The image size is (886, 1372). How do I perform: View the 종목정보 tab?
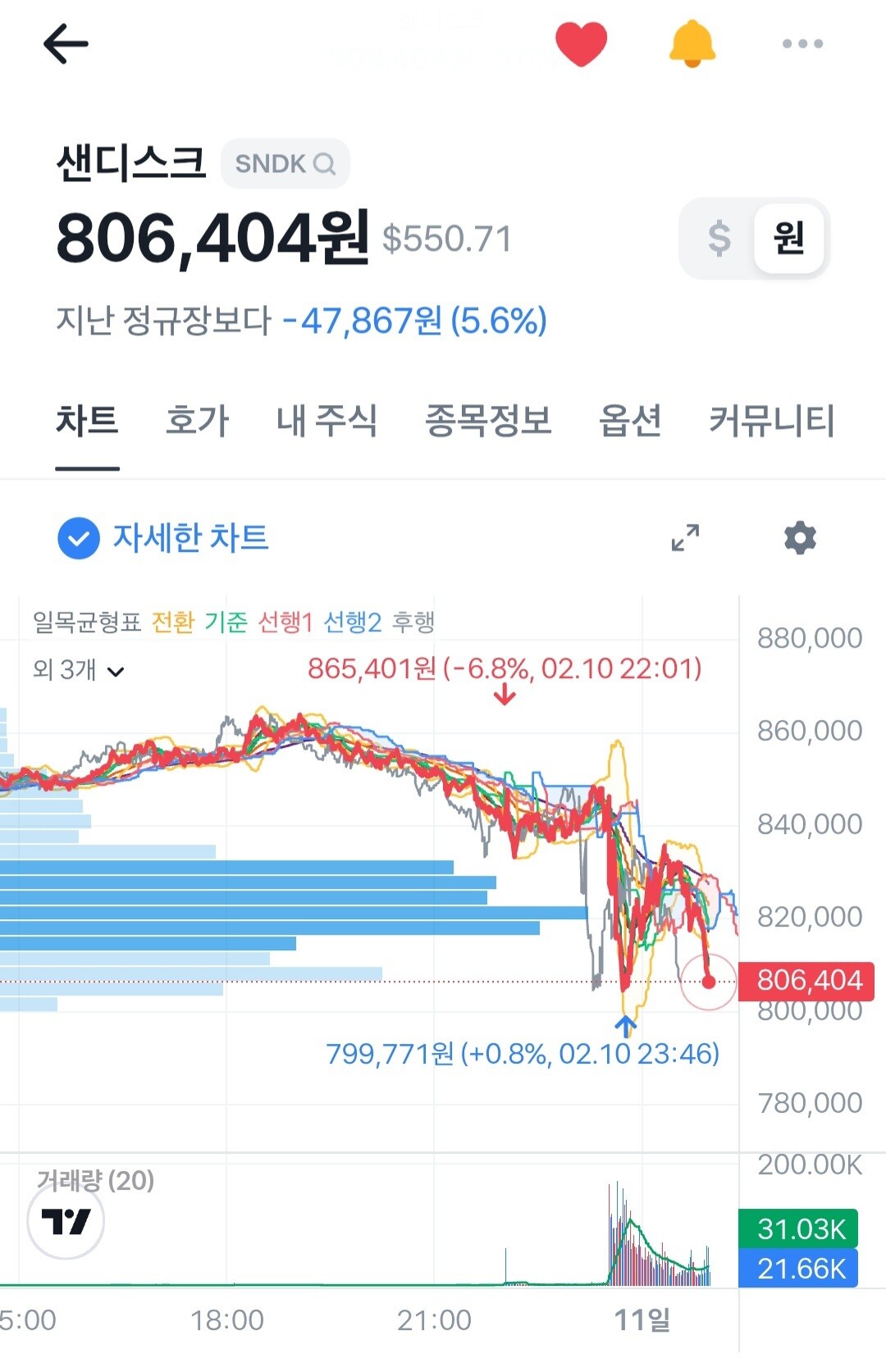(x=488, y=421)
